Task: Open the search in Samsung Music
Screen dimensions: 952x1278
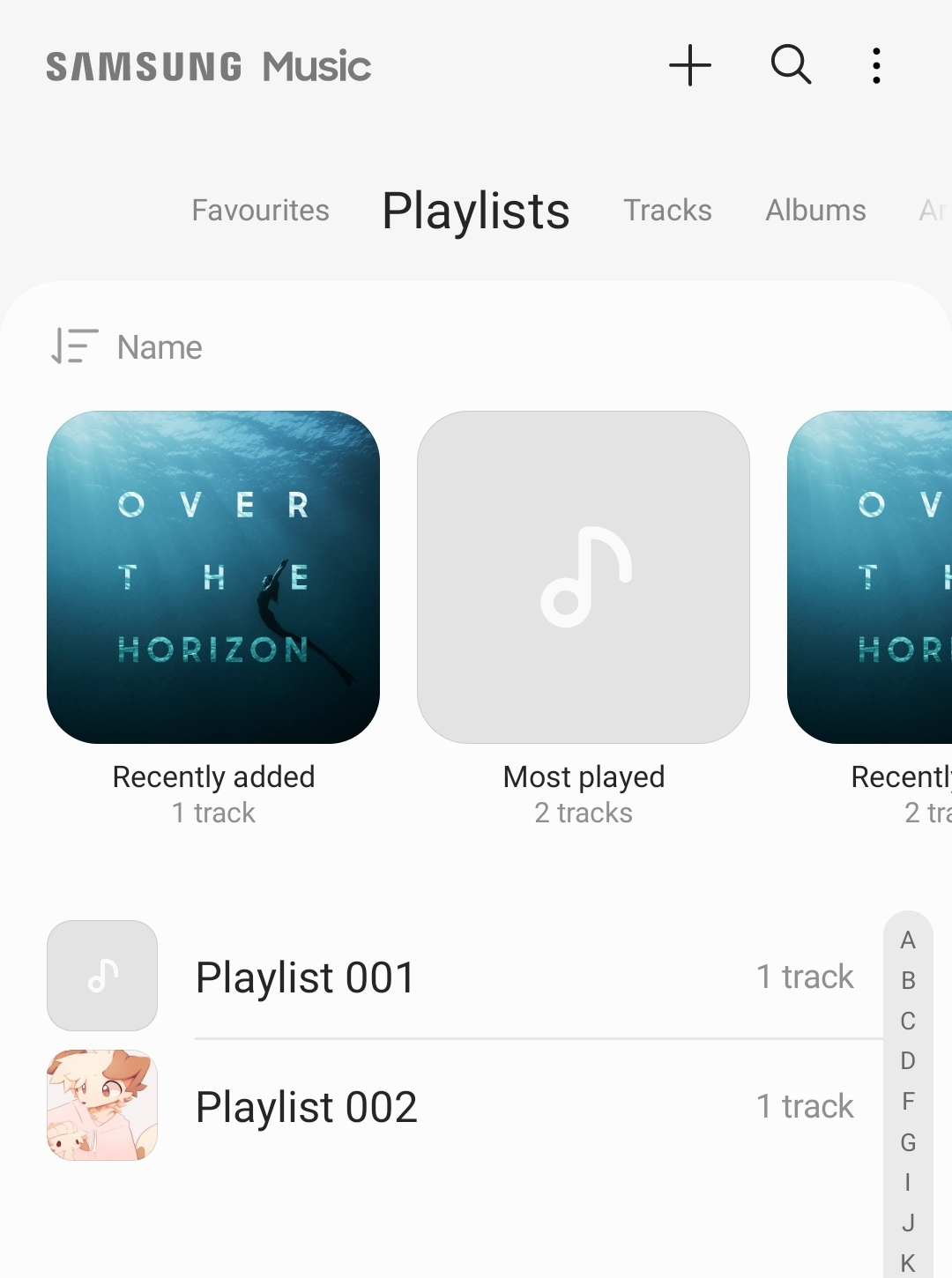Action: coord(789,65)
